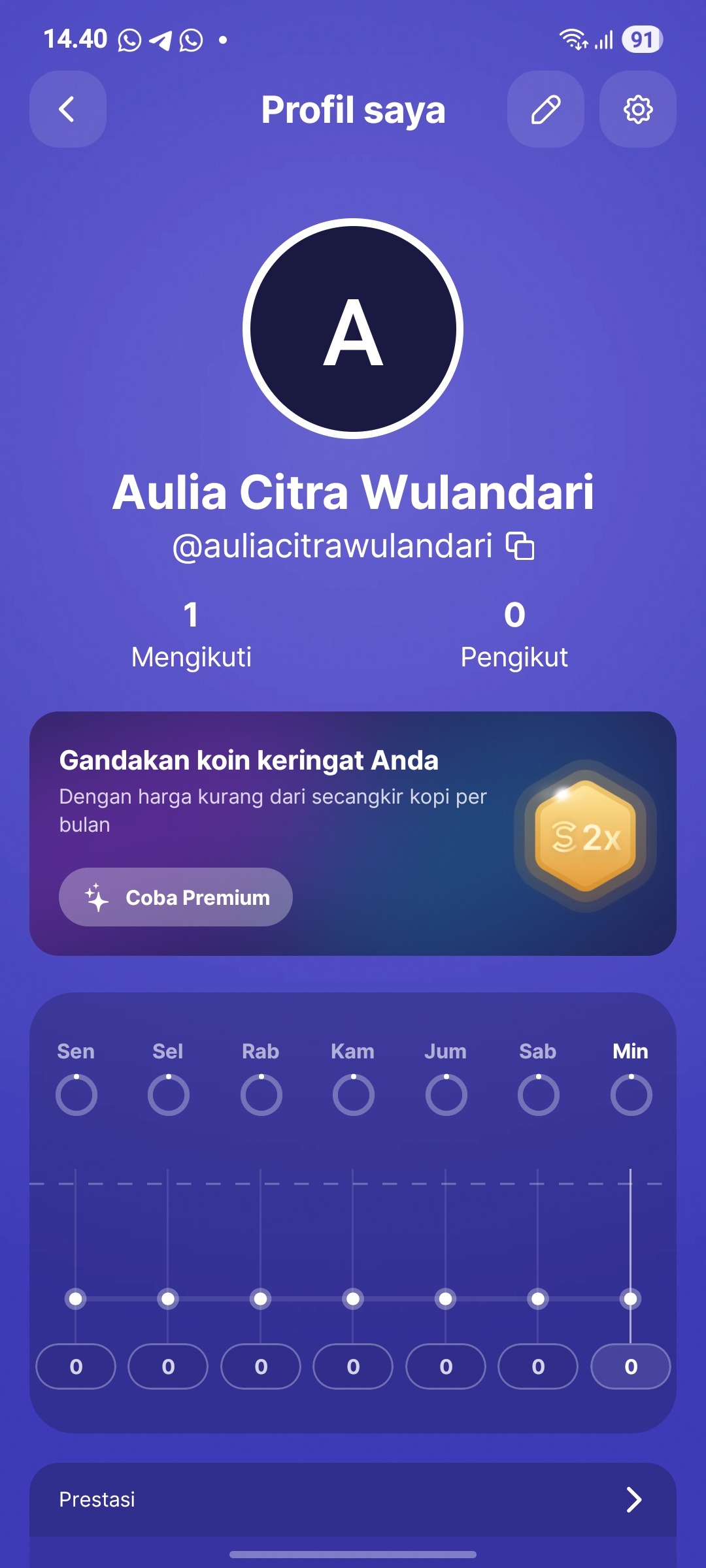Viewport: 706px width, 1568px height.
Task: Go back using the top arrow
Action: (x=67, y=109)
